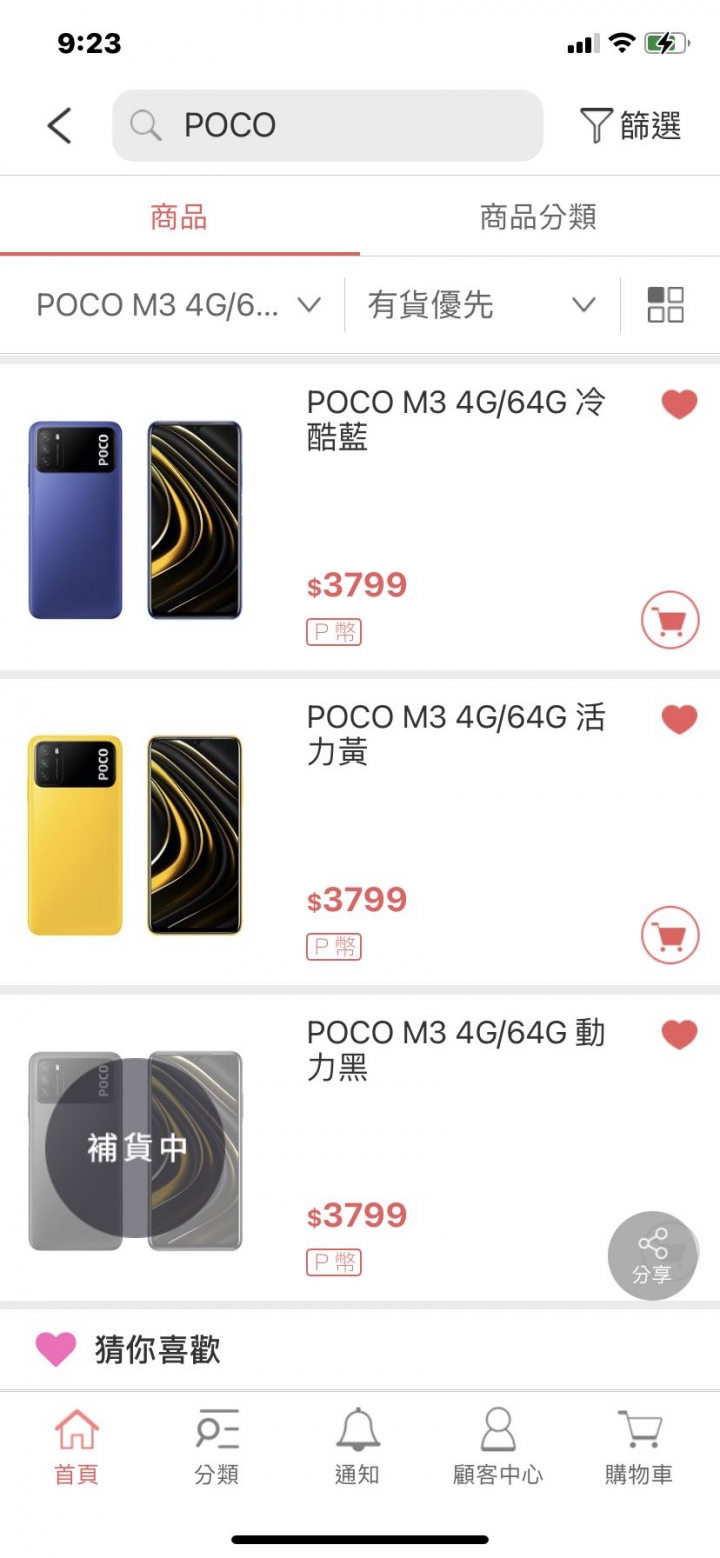Tap the heart on 活力黃 item

pos(679,719)
